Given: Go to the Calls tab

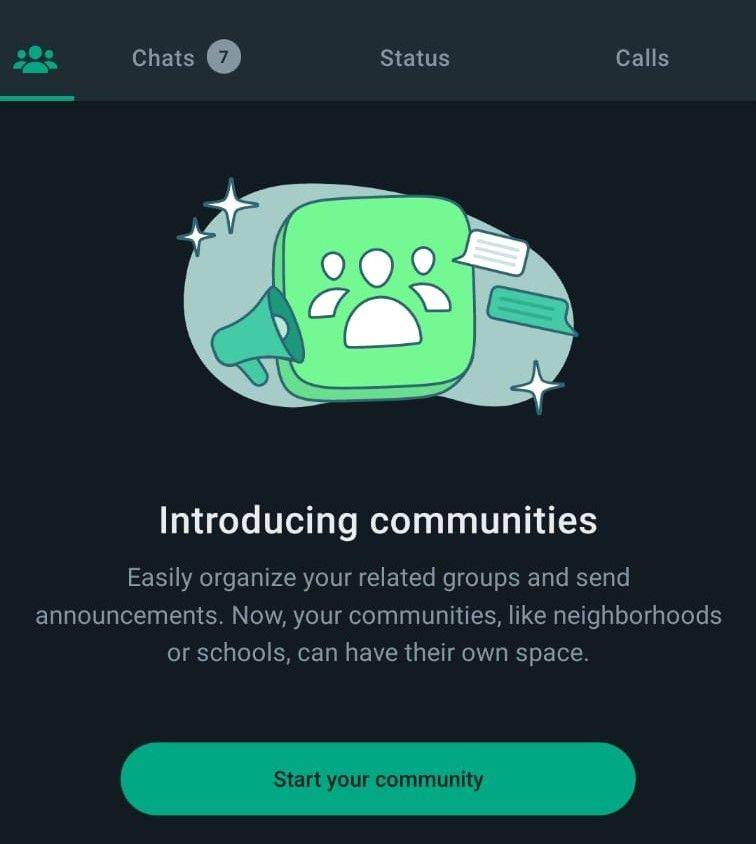Looking at the screenshot, I should click(x=641, y=58).
